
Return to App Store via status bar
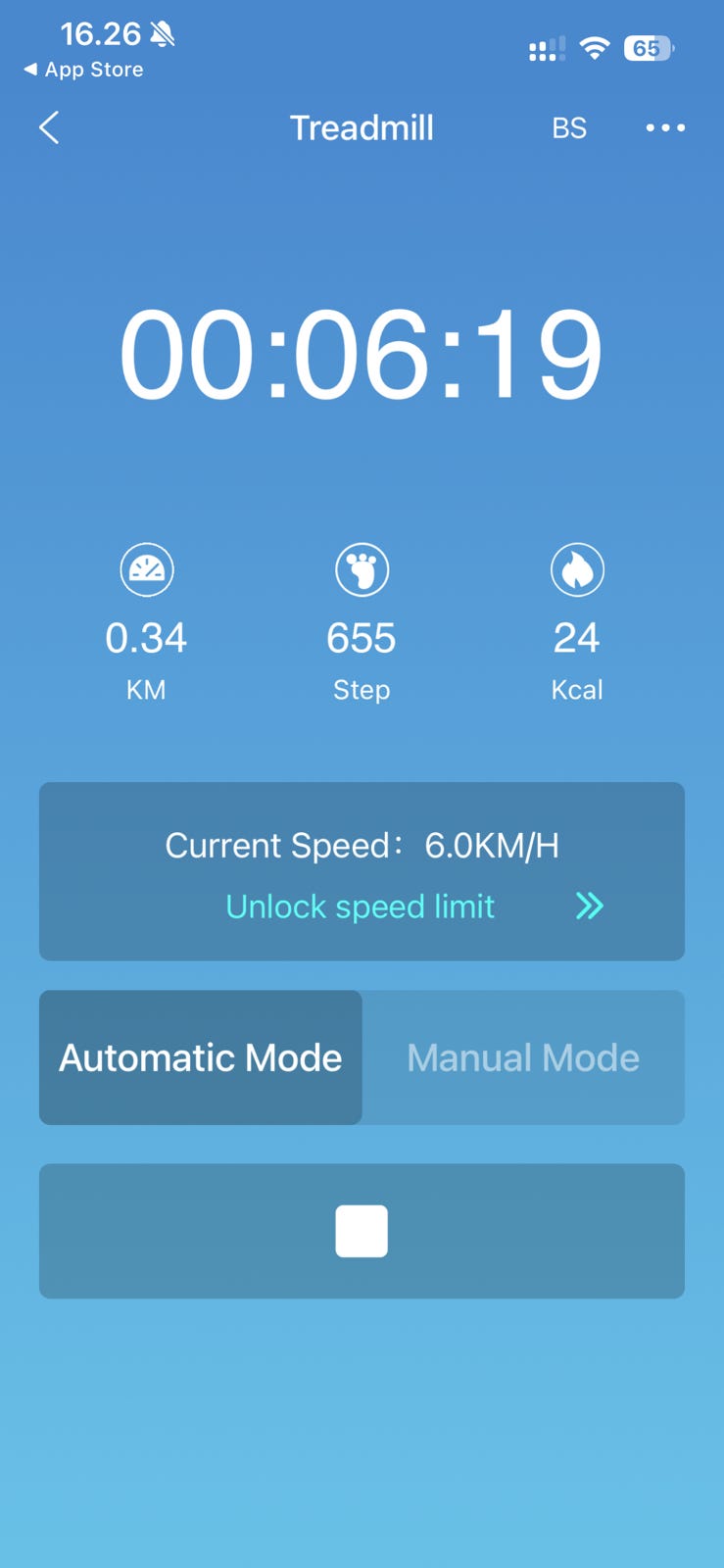tap(84, 70)
